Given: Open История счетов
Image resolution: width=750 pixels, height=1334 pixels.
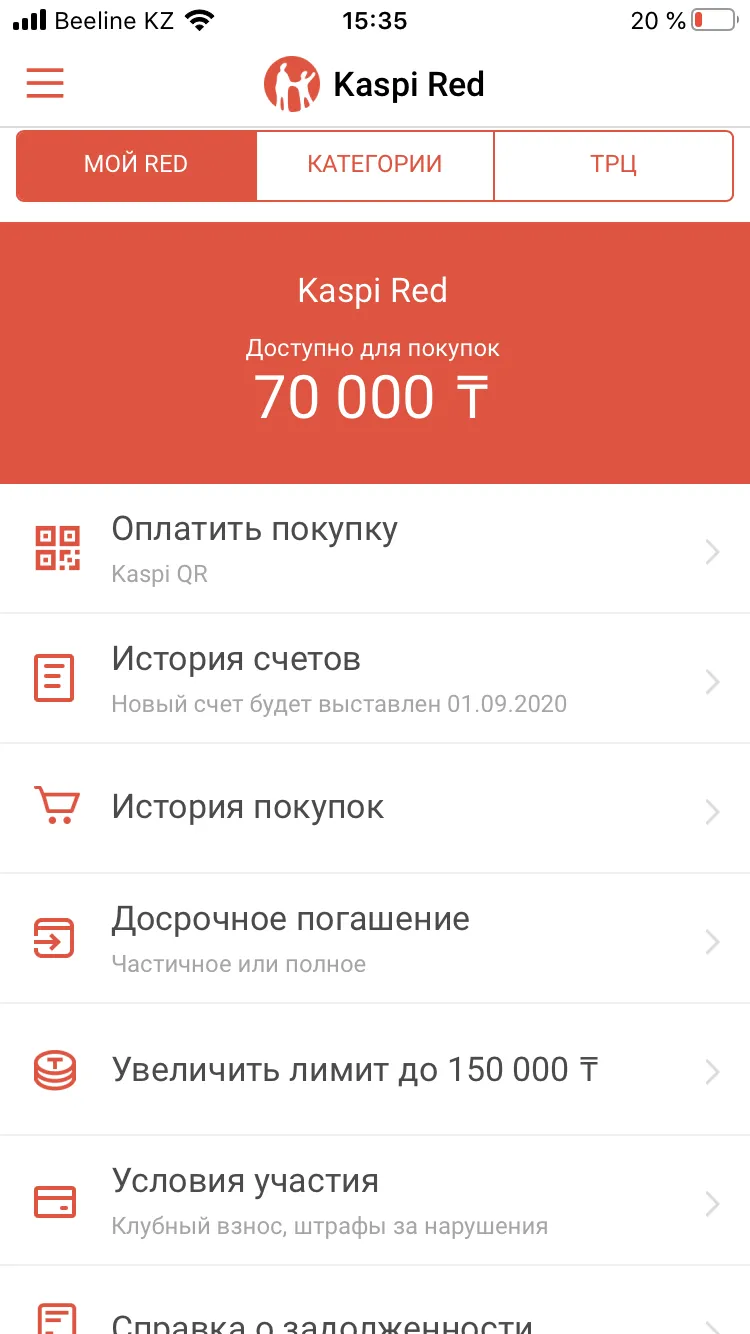Looking at the screenshot, I should 375,679.
